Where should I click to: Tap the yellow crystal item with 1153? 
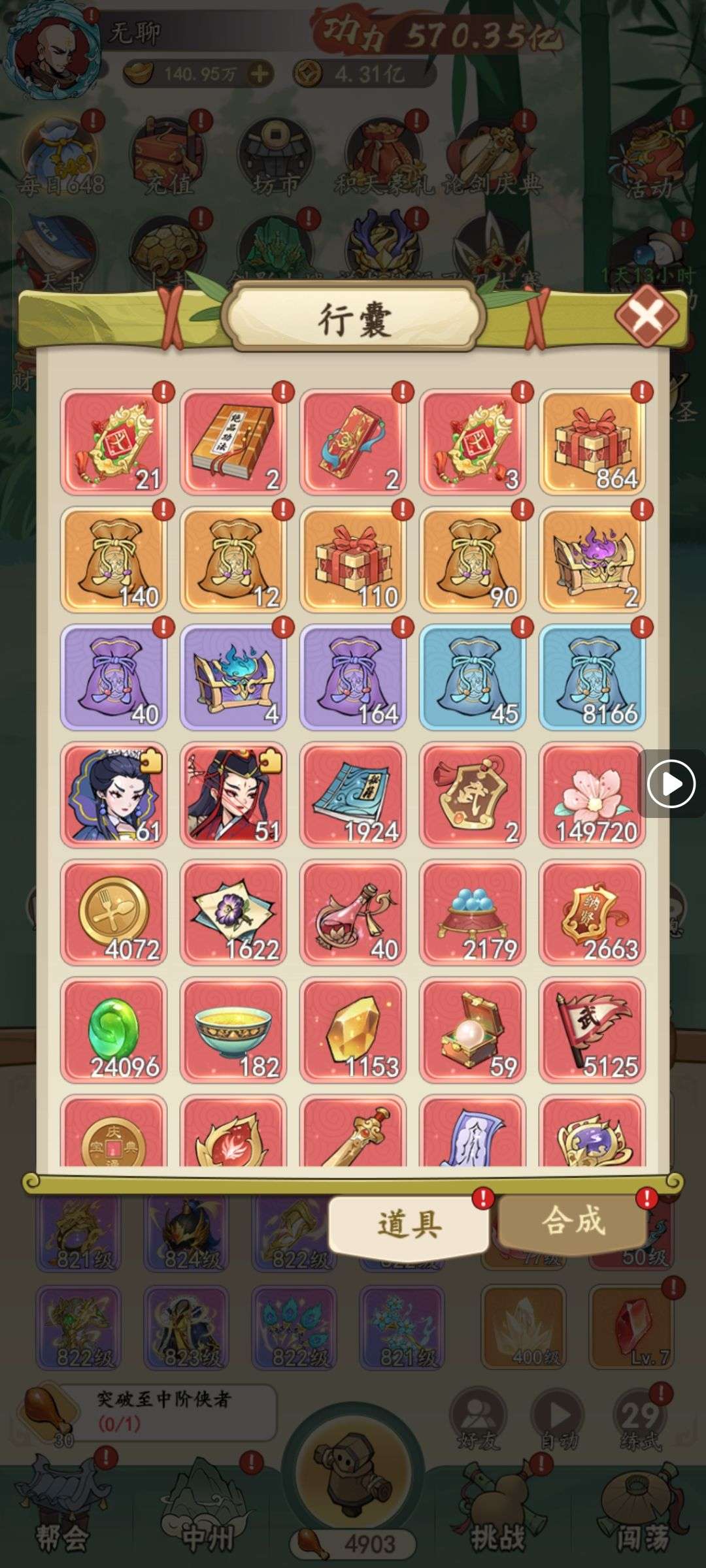pos(353,1030)
